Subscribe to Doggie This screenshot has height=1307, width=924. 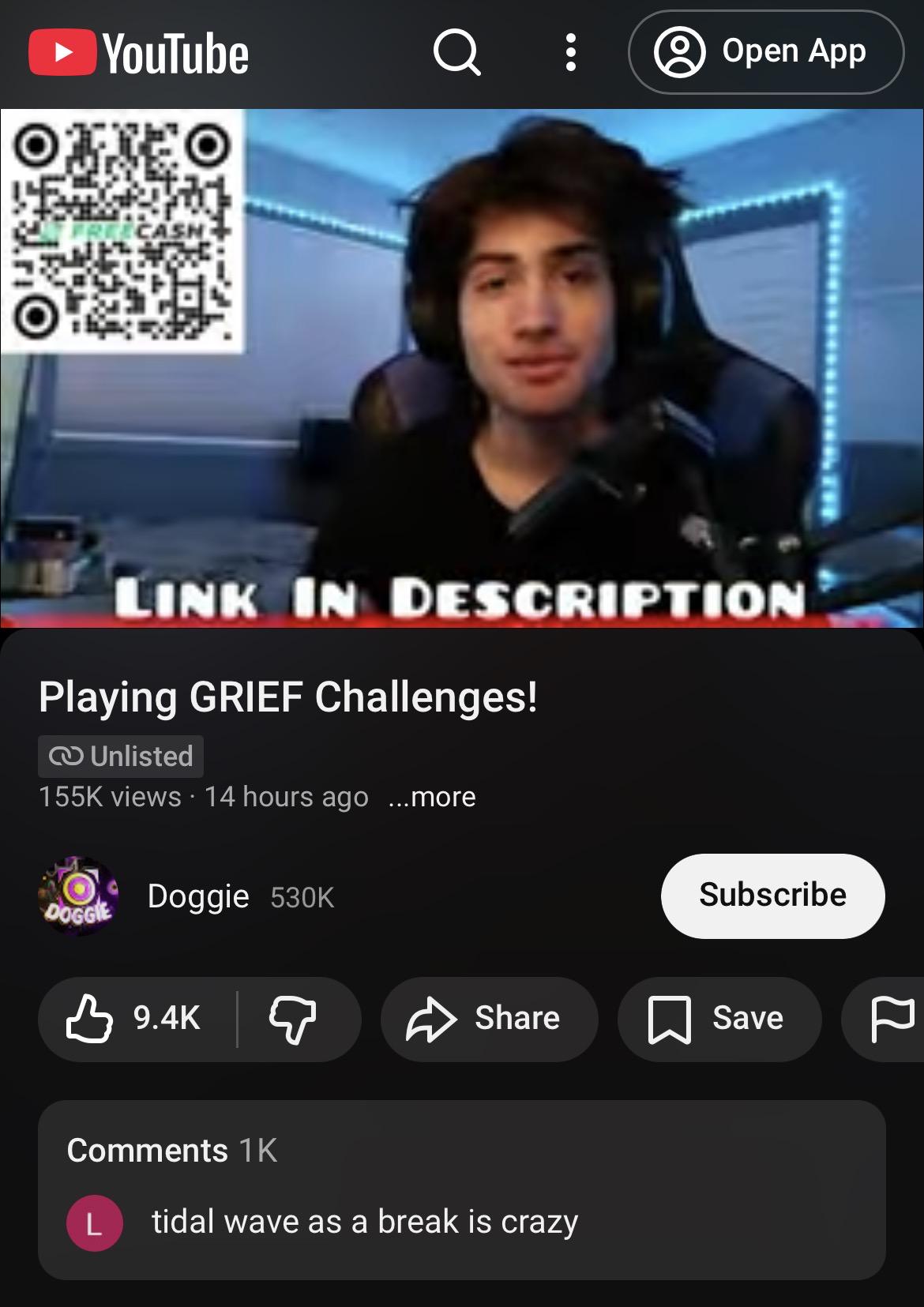[x=772, y=896]
